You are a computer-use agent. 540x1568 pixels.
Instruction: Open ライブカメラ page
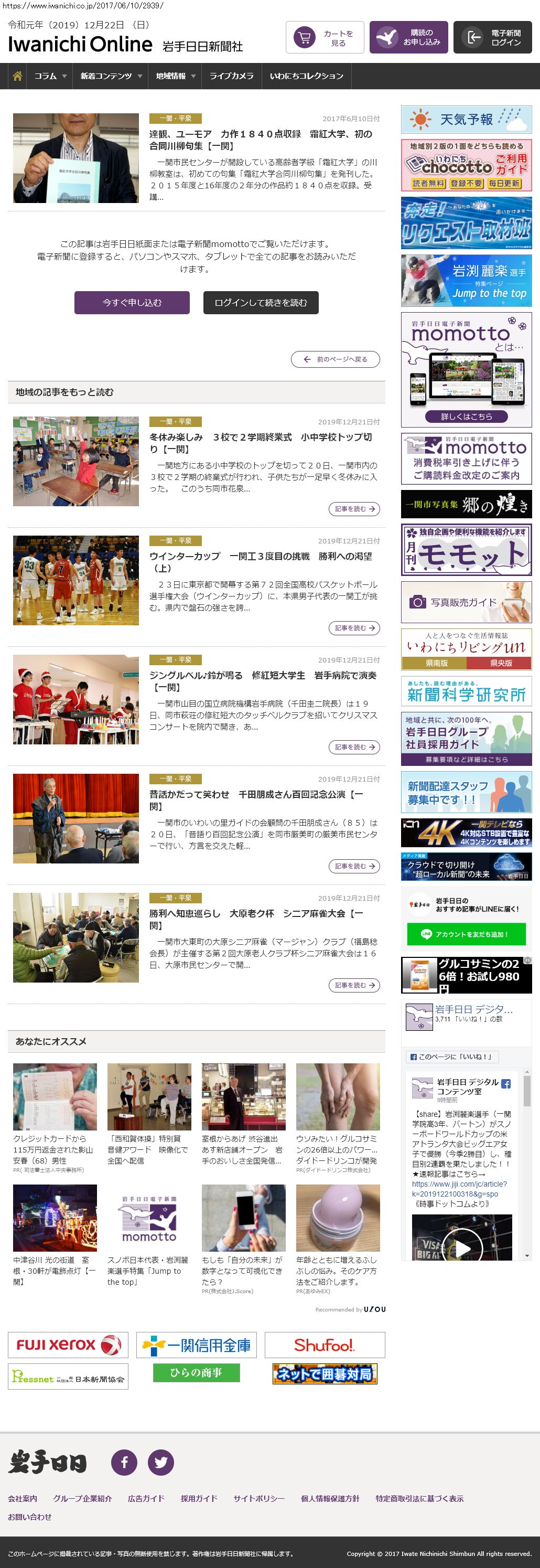tap(231, 76)
